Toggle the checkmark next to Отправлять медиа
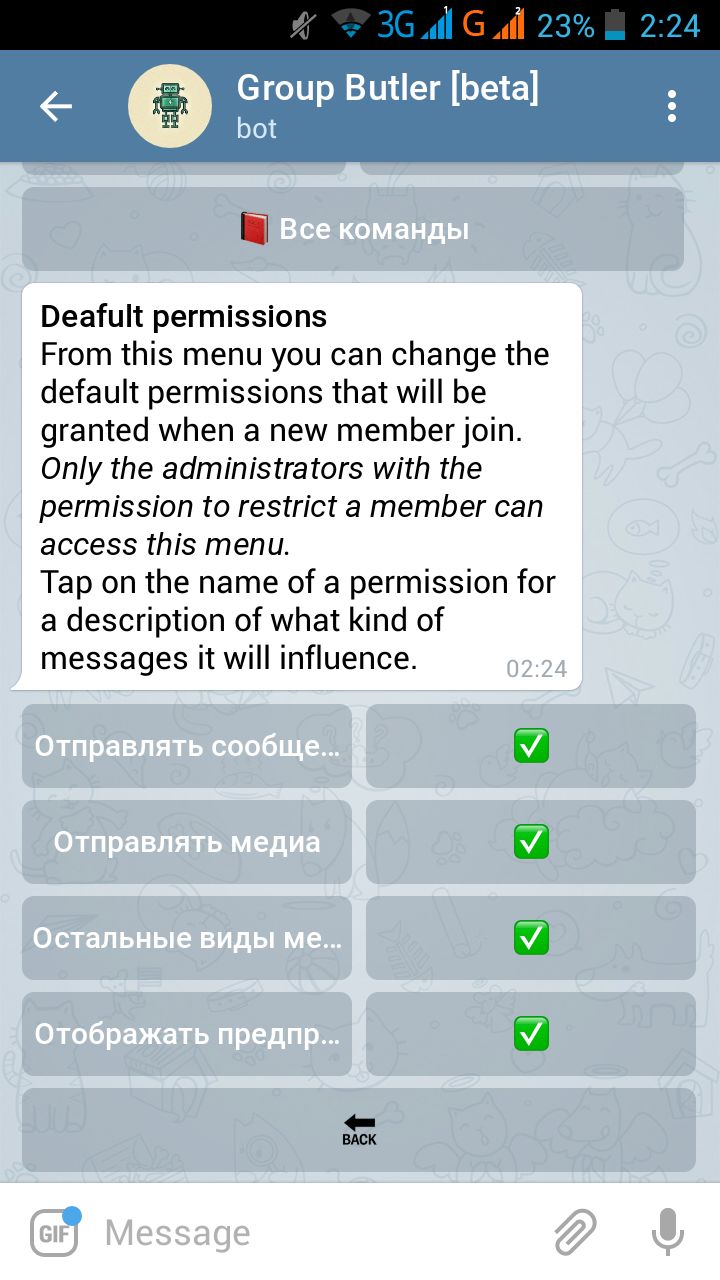Screen dimensions: 720x1280 [x=531, y=842]
